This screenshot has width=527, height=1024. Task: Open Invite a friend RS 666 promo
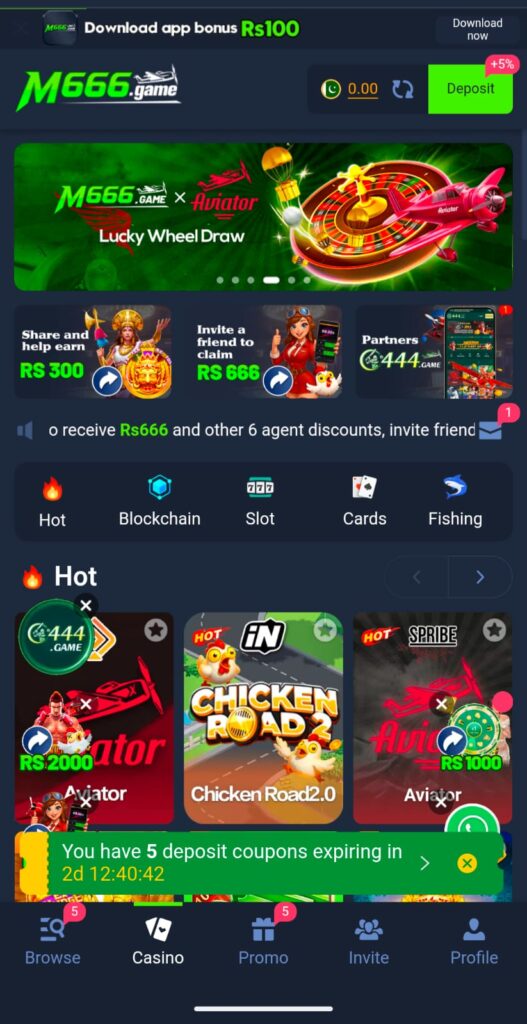click(x=263, y=352)
